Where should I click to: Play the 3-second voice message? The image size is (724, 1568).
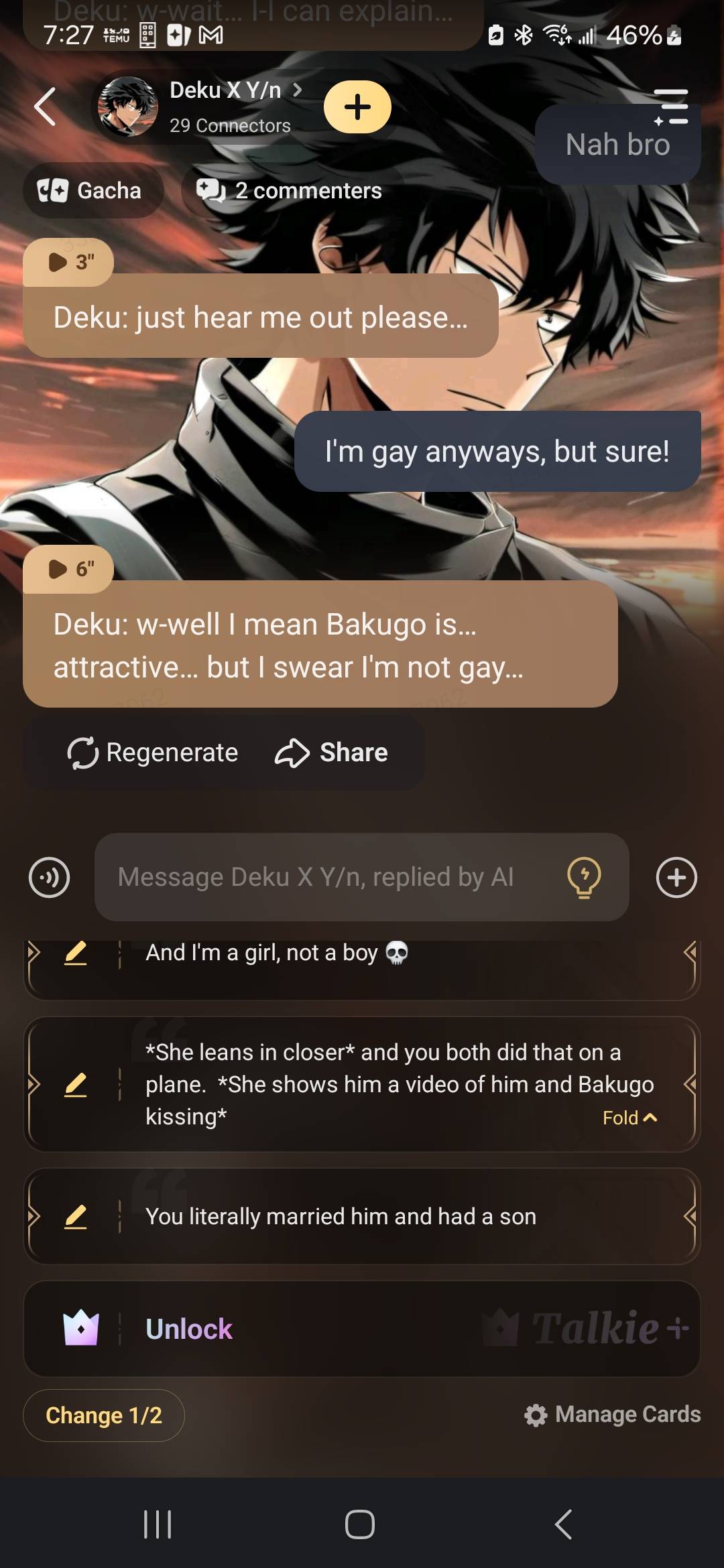68,262
